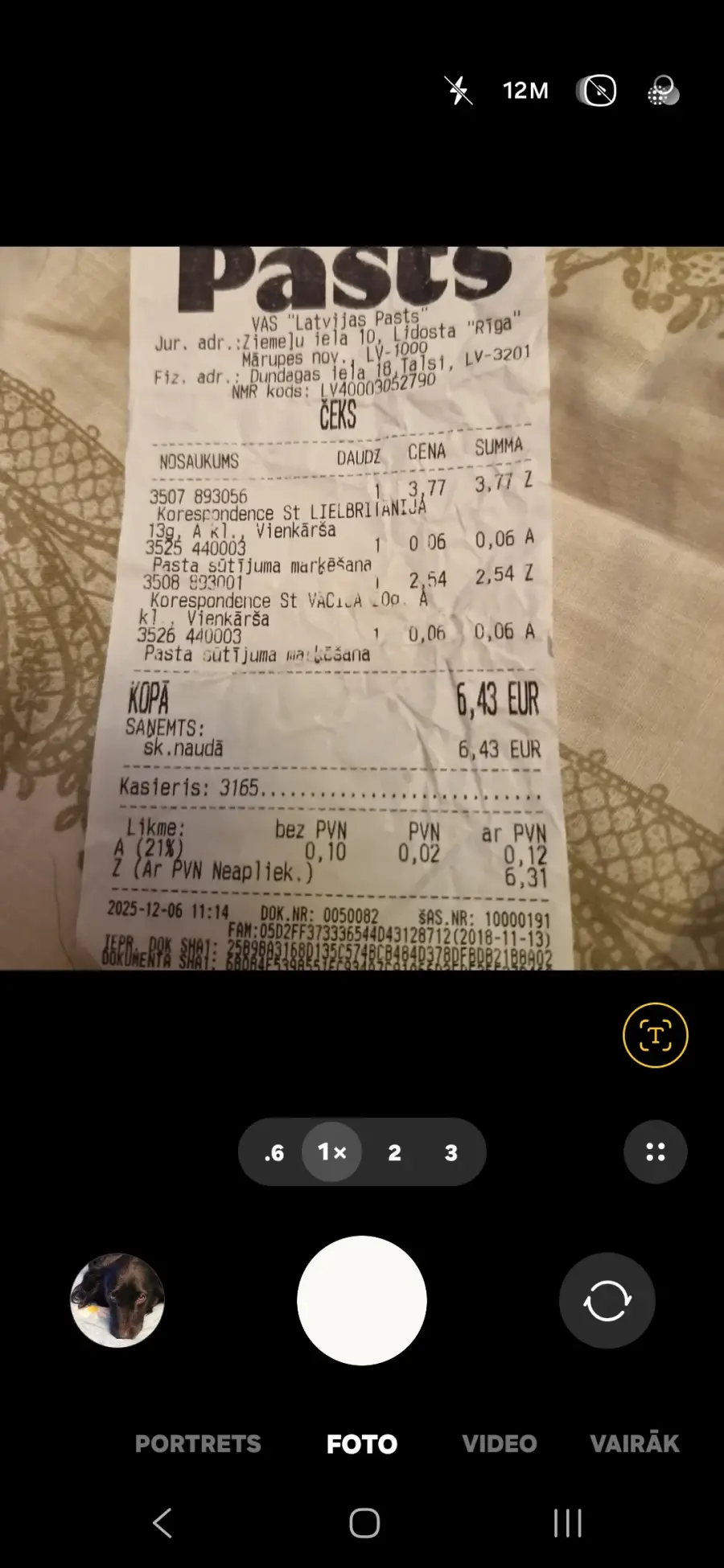Open the last photo thumbnail

[x=117, y=1300]
